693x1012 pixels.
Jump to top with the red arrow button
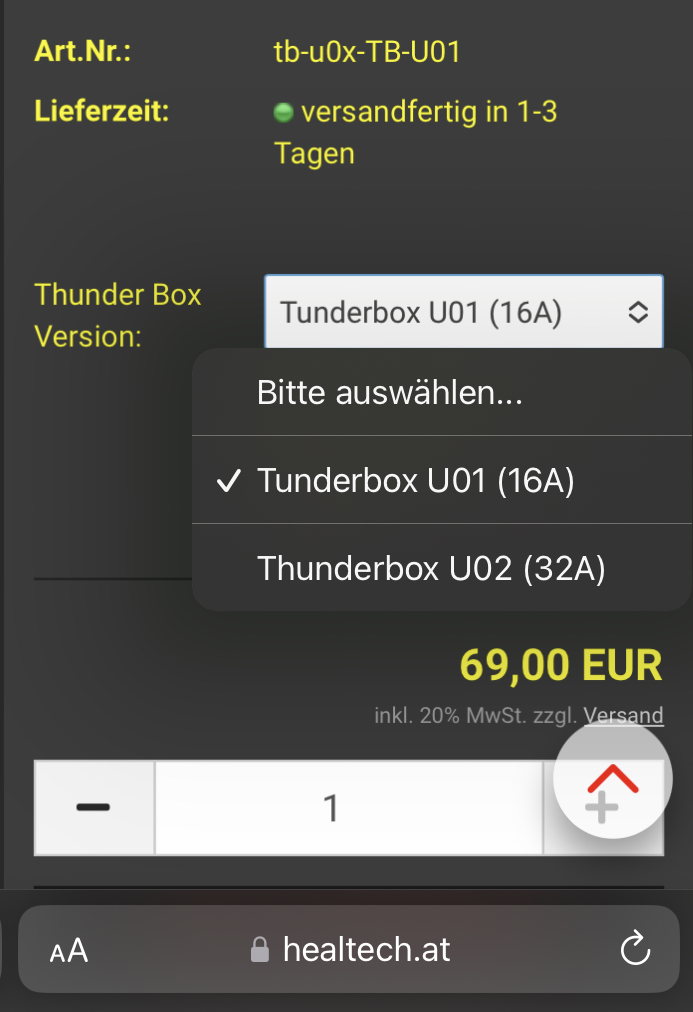coord(612,777)
